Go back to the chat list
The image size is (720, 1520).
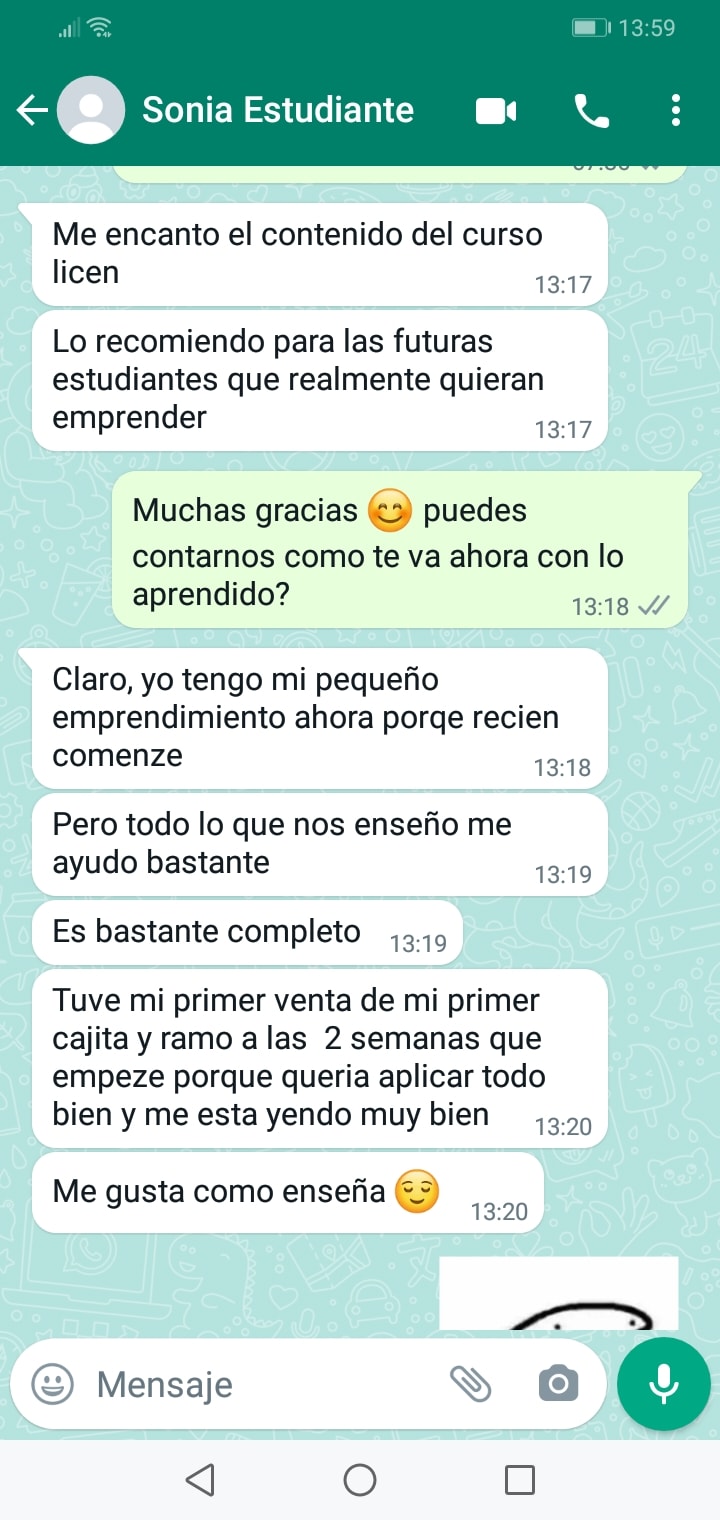32,110
